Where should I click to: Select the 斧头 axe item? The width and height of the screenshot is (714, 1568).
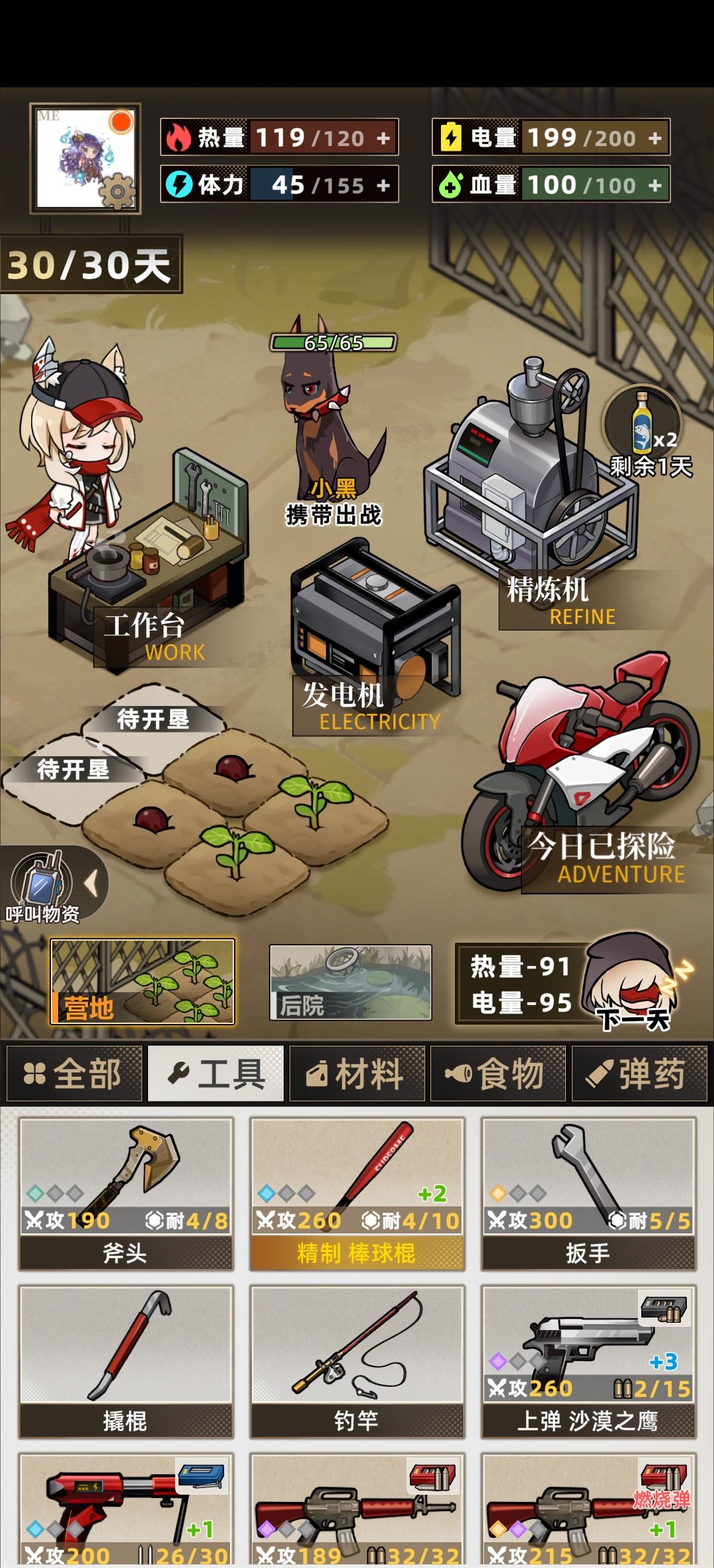[126, 1194]
